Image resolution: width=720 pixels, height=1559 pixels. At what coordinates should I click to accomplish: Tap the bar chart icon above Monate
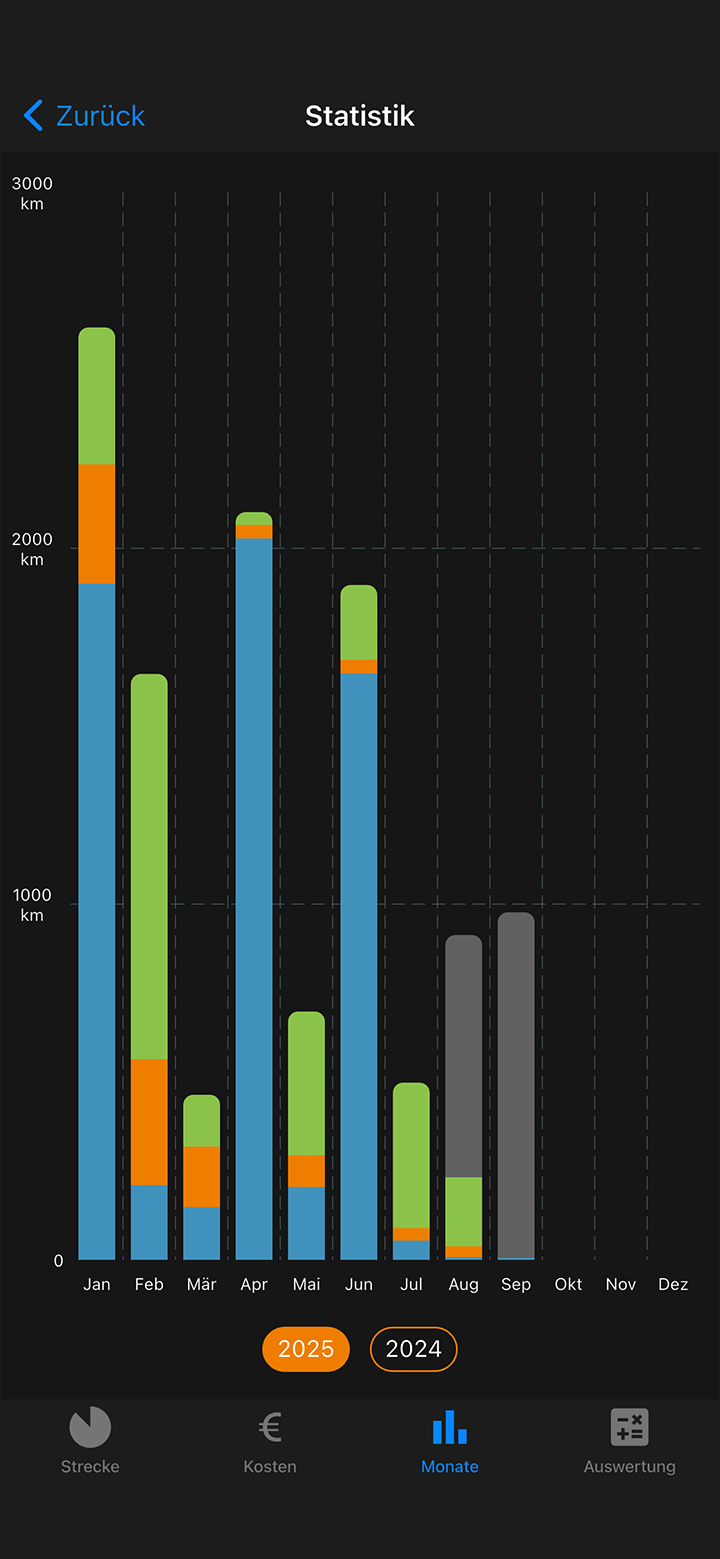pos(450,1427)
